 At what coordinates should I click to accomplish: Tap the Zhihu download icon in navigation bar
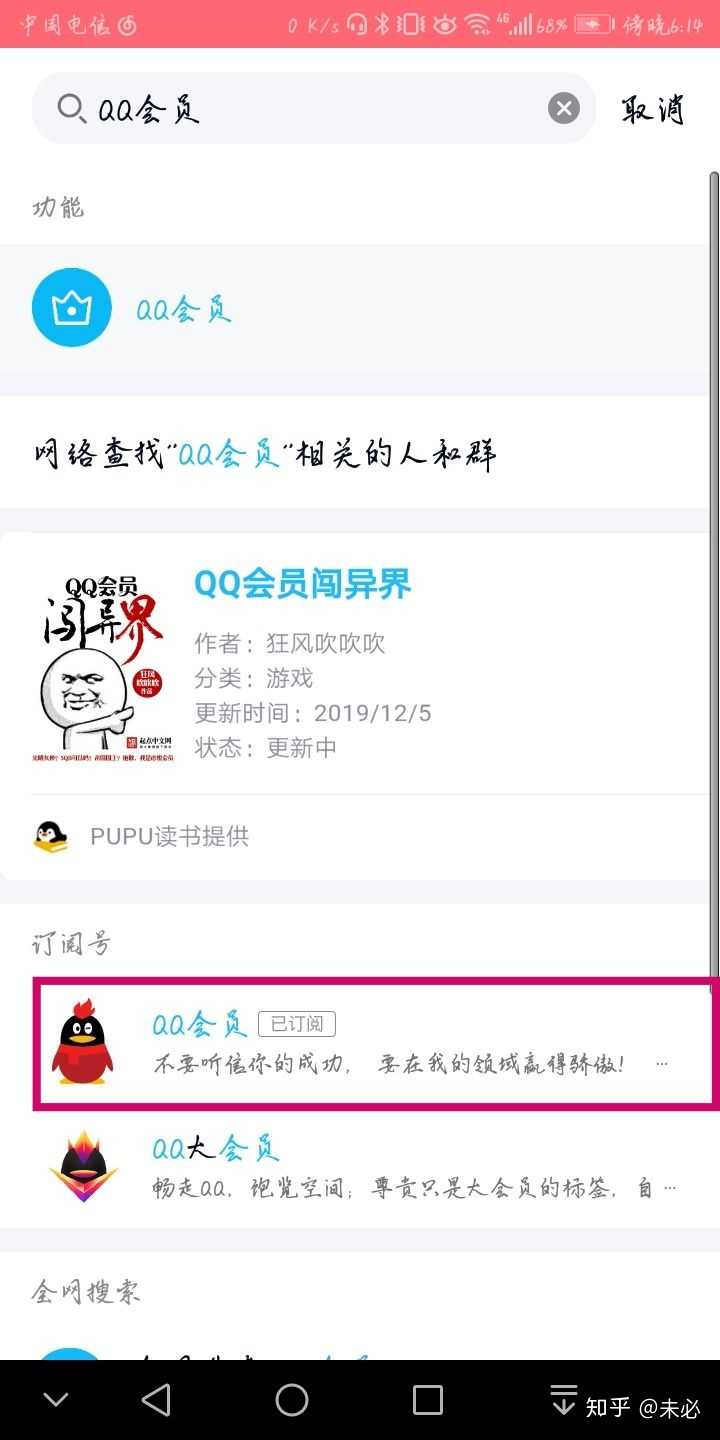[x=563, y=1399]
